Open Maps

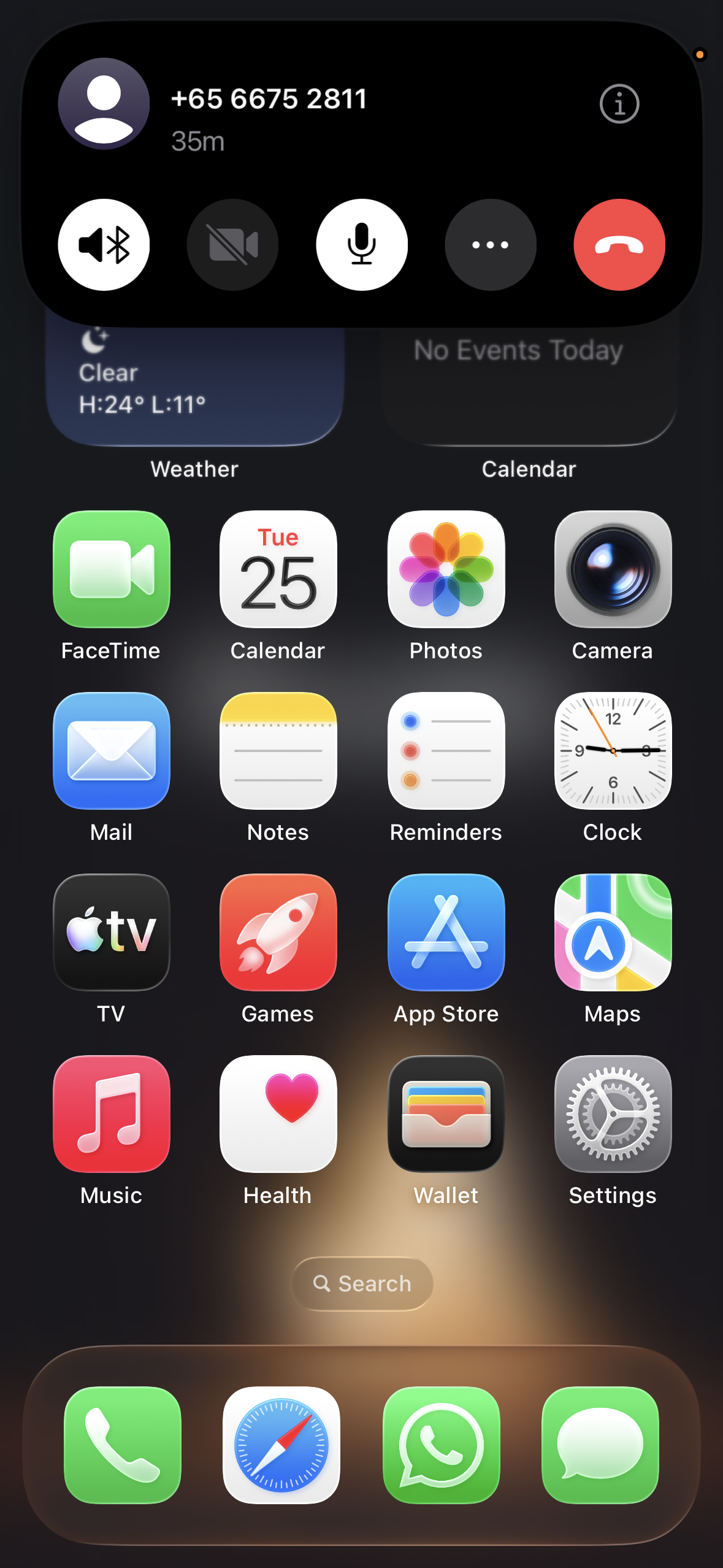pos(613,932)
